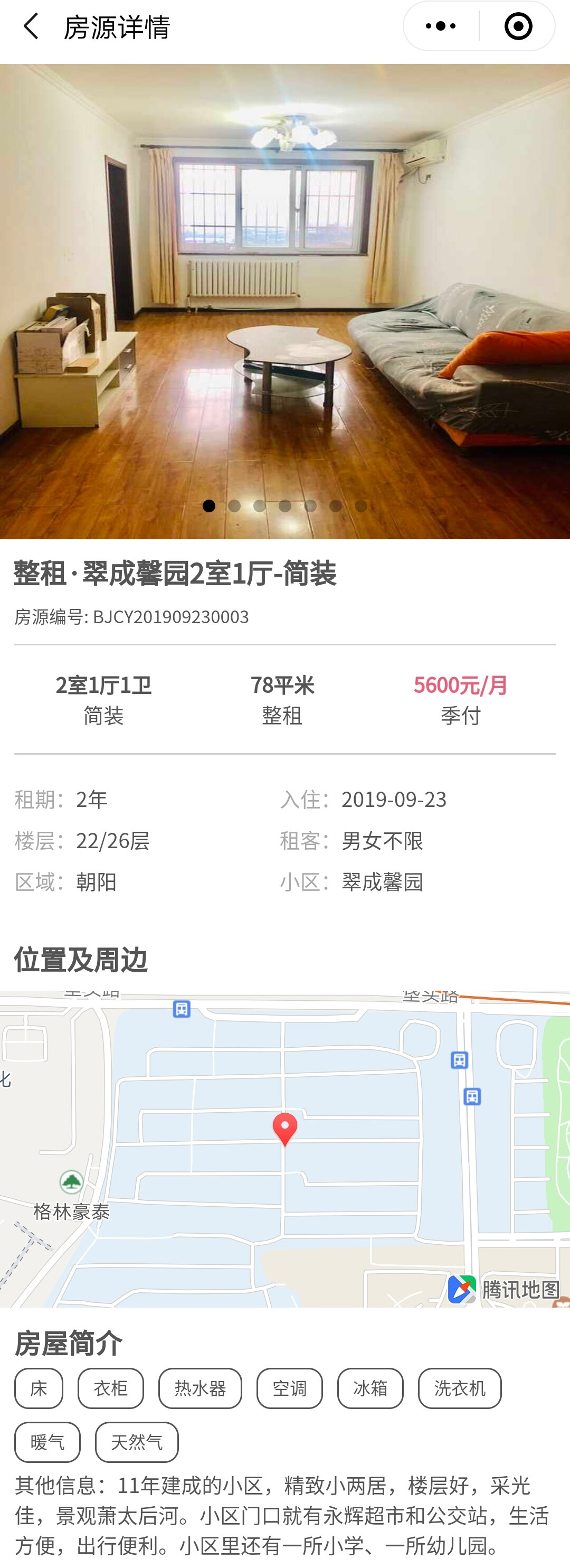This screenshot has height=1568, width=570.
Task: Tap the circular capsule close icon
Action: (518, 27)
